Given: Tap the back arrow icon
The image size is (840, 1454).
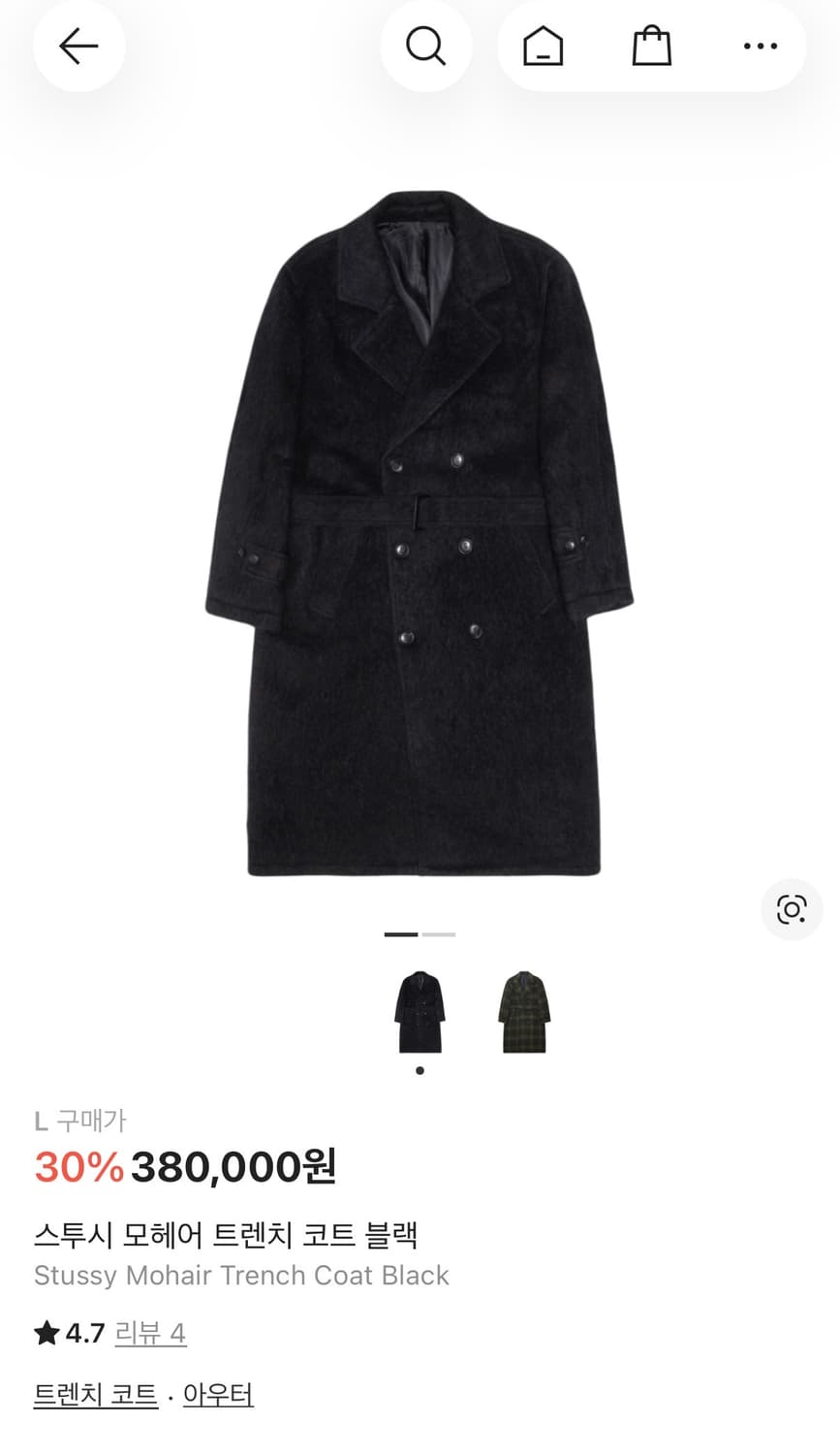Looking at the screenshot, I should pos(78,46).
